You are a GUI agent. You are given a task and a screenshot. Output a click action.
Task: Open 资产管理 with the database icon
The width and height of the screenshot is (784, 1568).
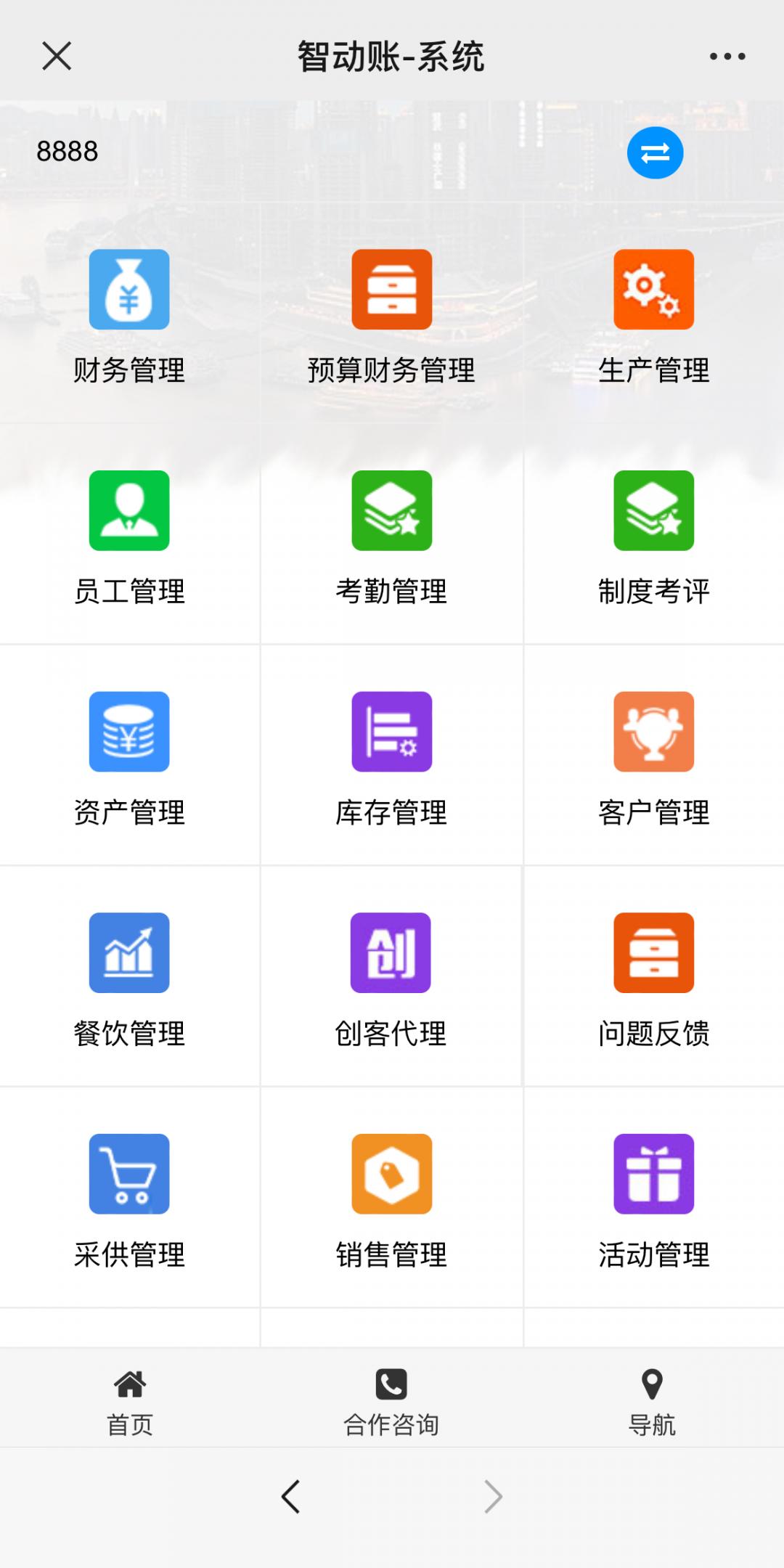tap(129, 732)
